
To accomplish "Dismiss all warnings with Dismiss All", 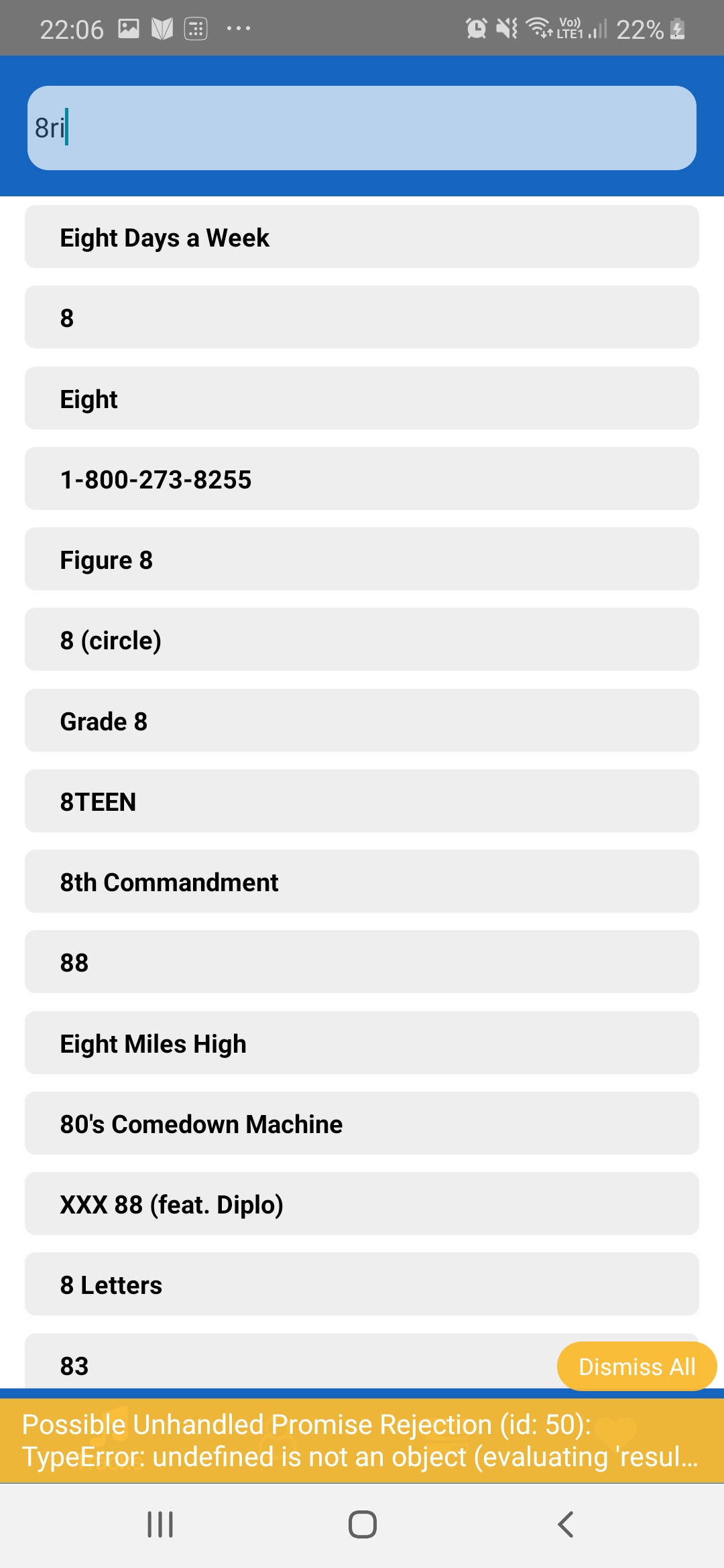I will coord(637,1366).
